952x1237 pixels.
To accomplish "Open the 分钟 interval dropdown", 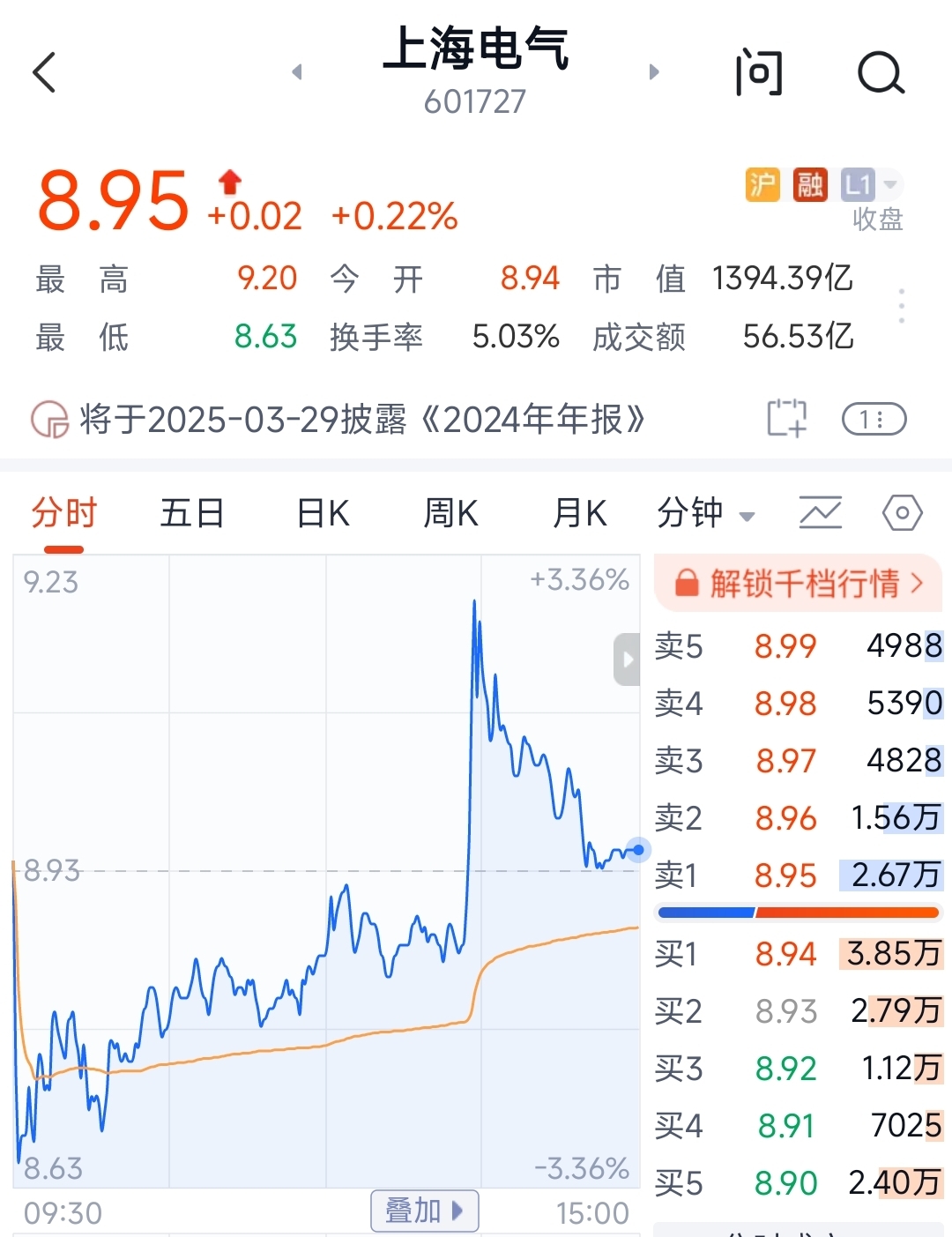I will click(x=705, y=513).
